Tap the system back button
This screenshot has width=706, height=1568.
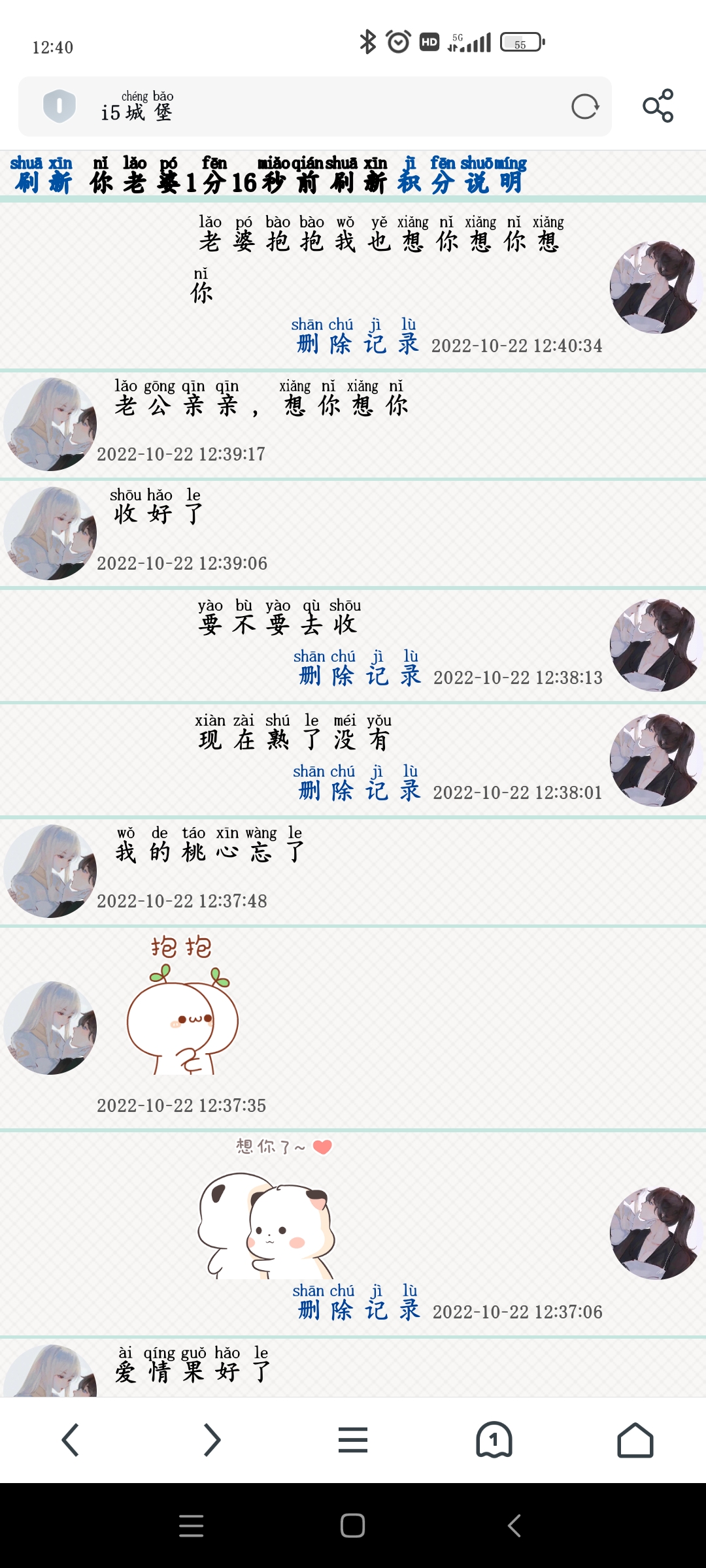click(x=514, y=1526)
